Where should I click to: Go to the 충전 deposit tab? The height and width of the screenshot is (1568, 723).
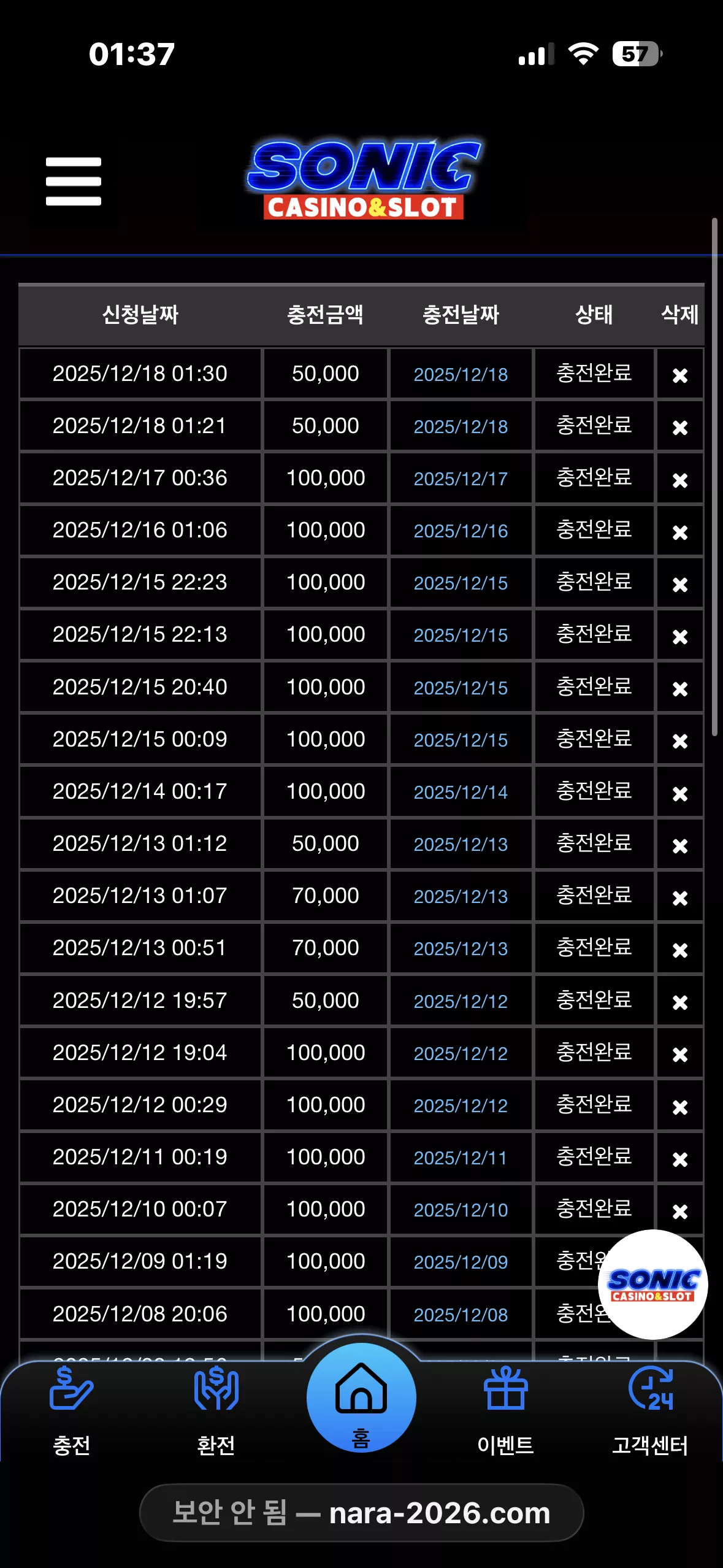pos(72,1412)
